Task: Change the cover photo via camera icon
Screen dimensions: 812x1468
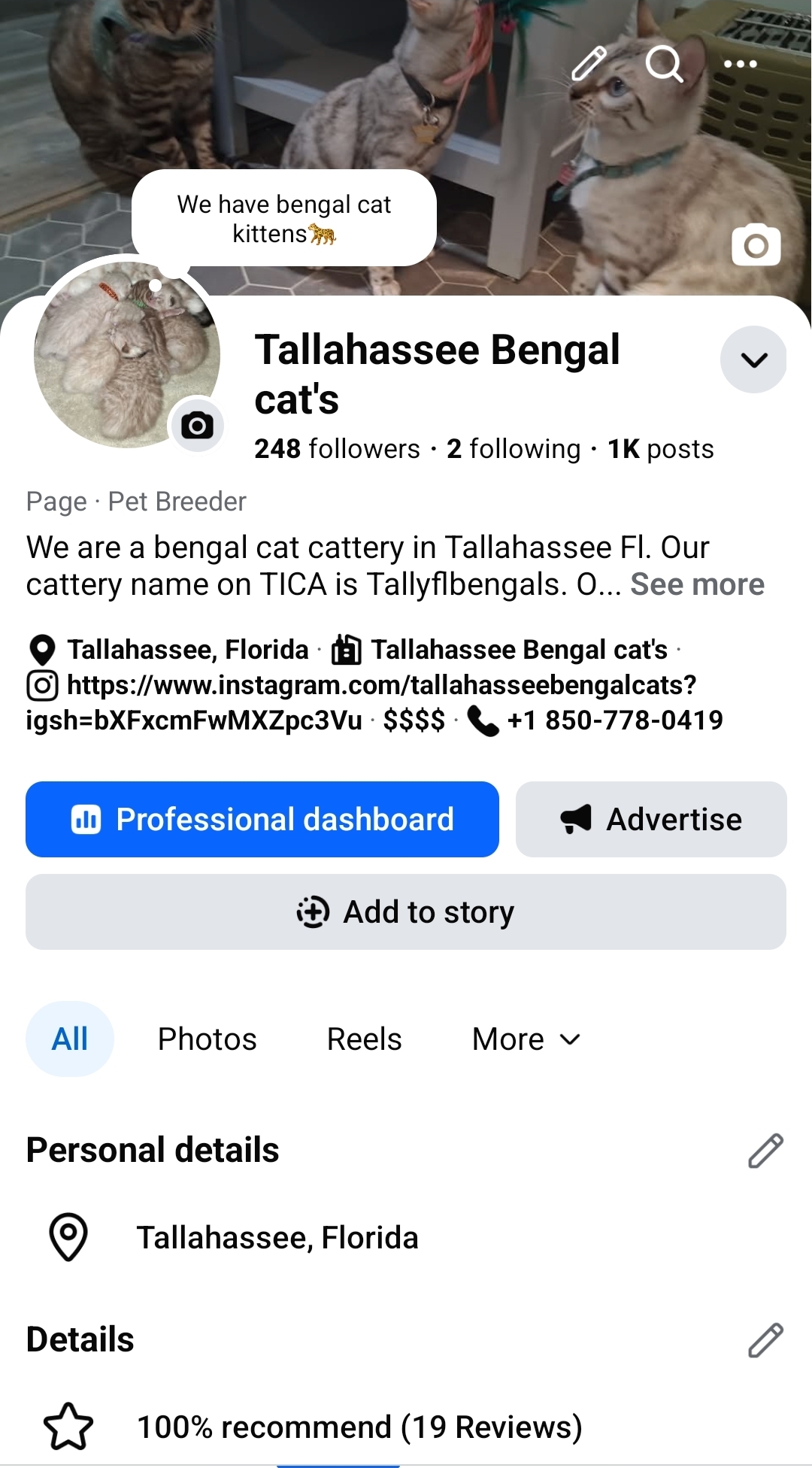Action: tap(756, 245)
